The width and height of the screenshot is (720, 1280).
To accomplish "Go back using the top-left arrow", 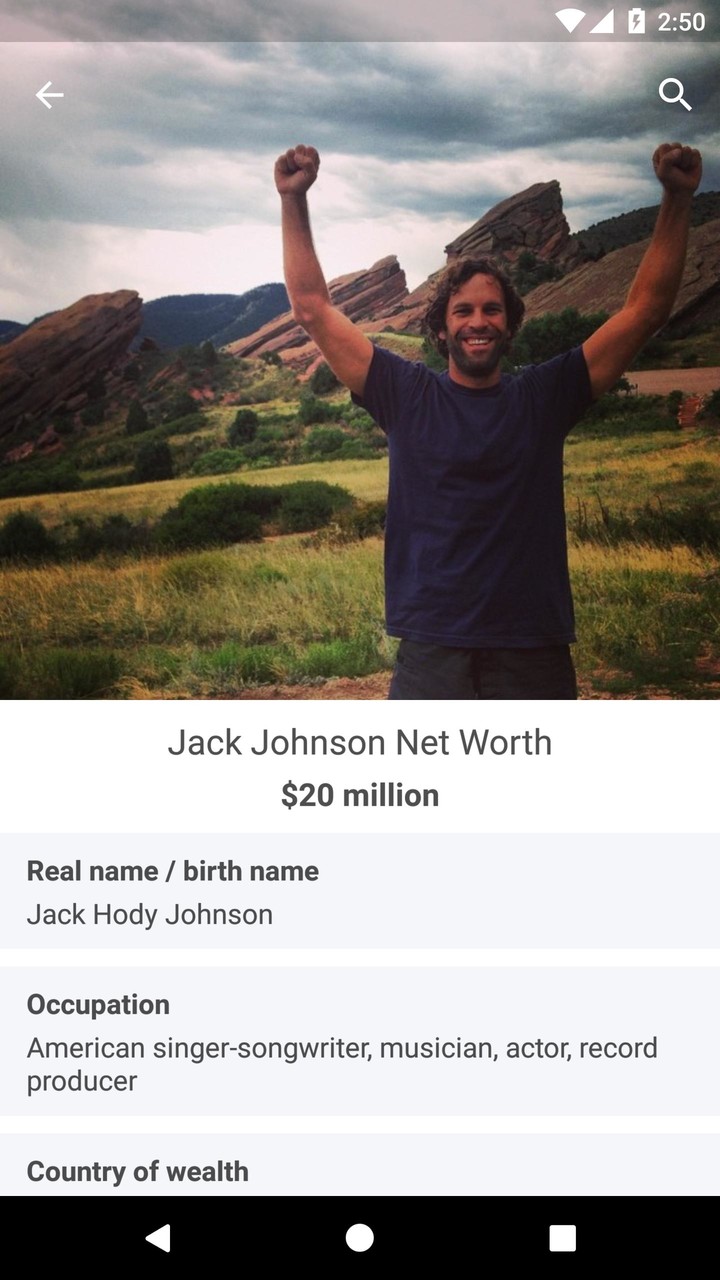I will (x=49, y=95).
